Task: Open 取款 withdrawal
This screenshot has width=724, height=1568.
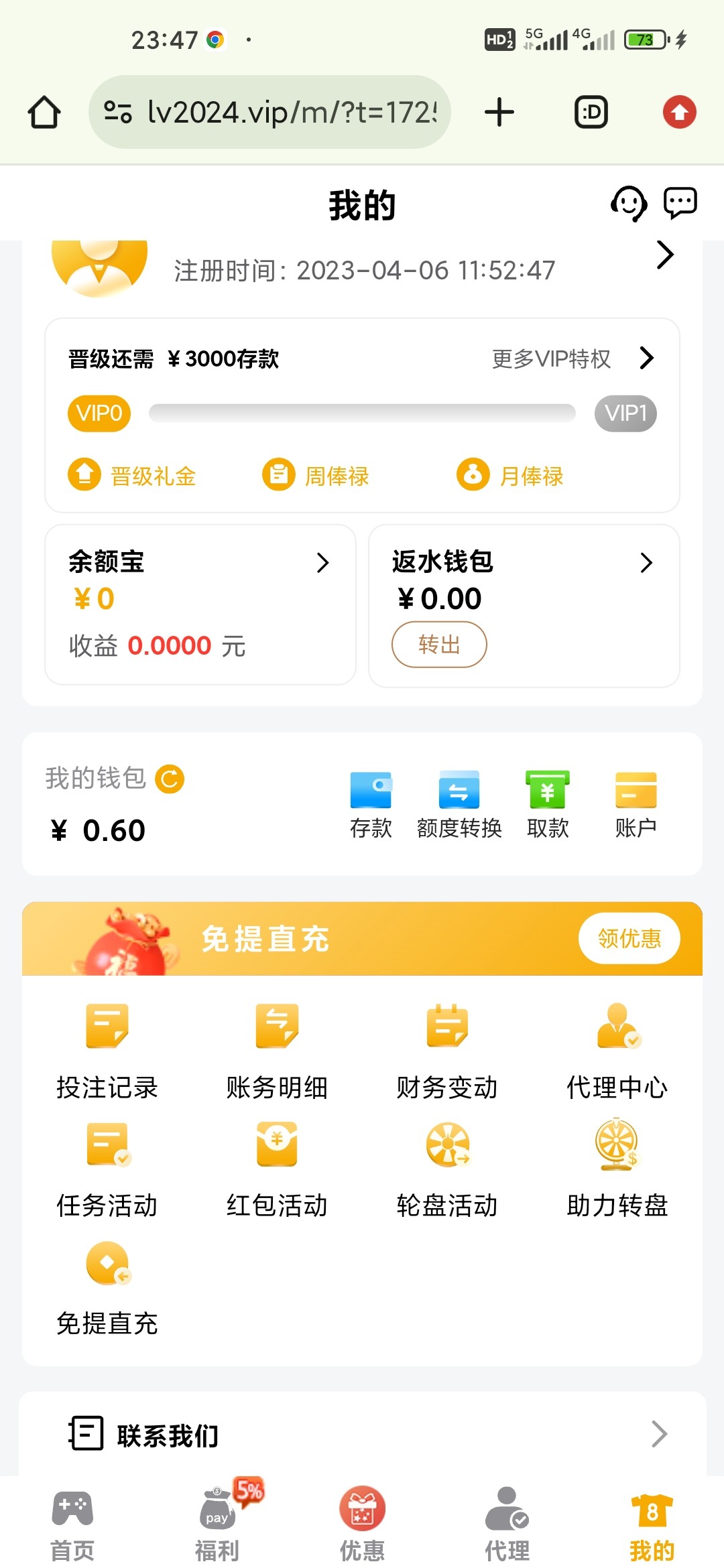Action: (548, 804)
